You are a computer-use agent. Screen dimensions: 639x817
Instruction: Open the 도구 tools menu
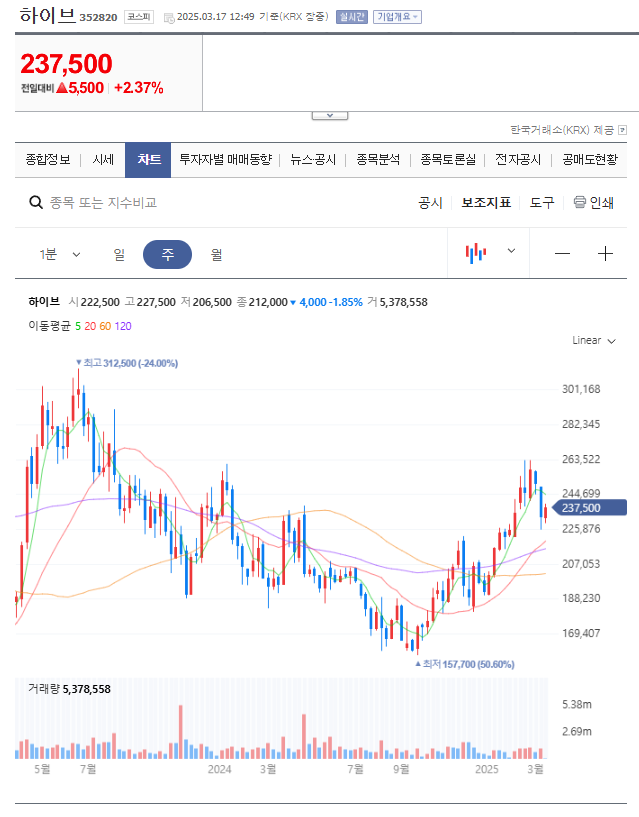[x=542, y=203]
